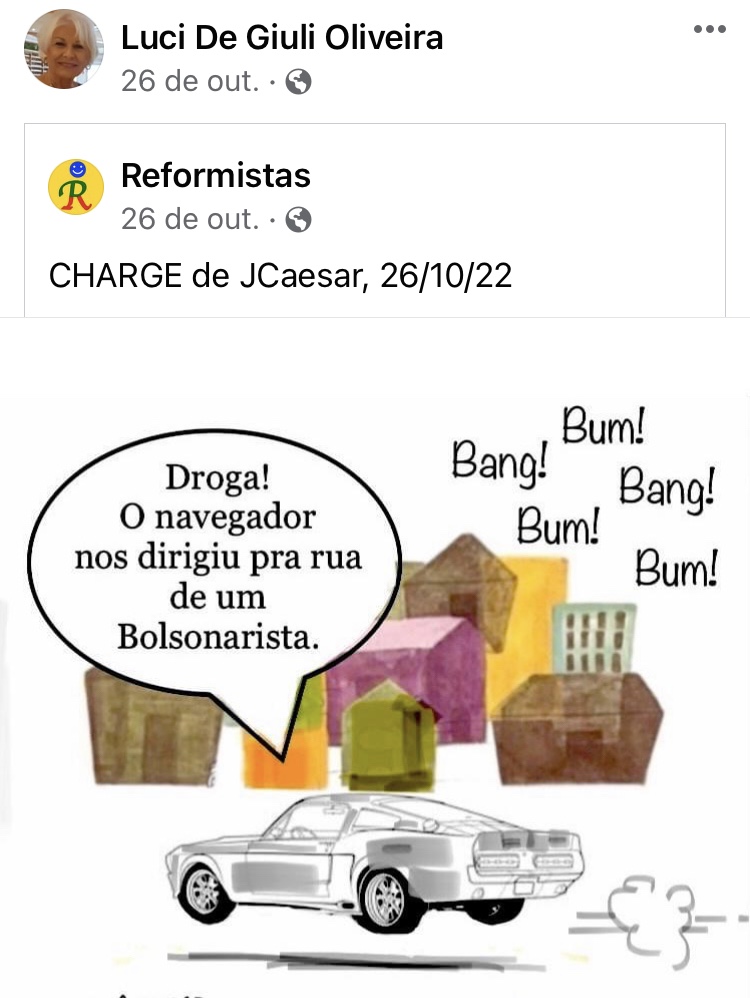750x998 pixels.
Task: Tap the Reformistas page logo
Action: click(x=76, y=187)
